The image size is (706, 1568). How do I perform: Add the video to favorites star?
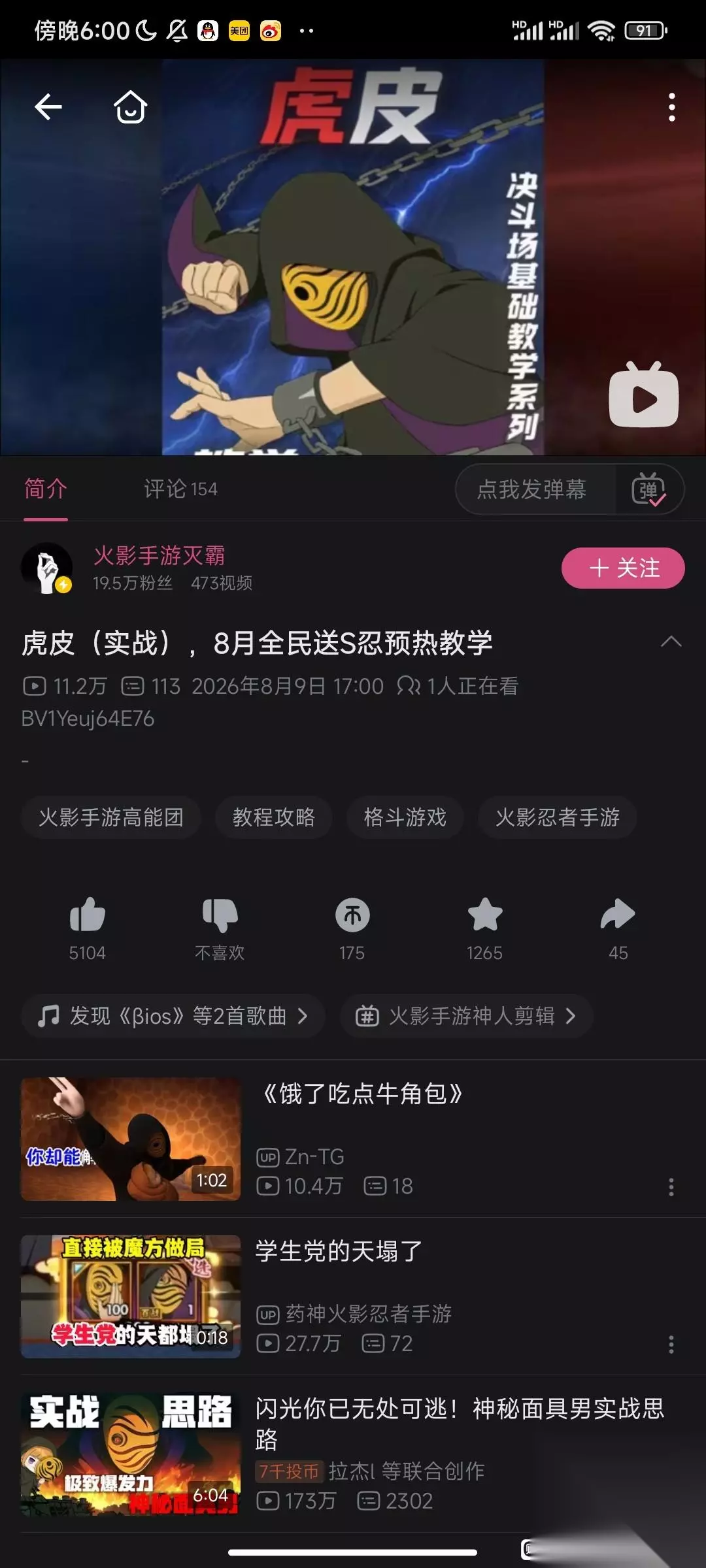coord(485,914)
